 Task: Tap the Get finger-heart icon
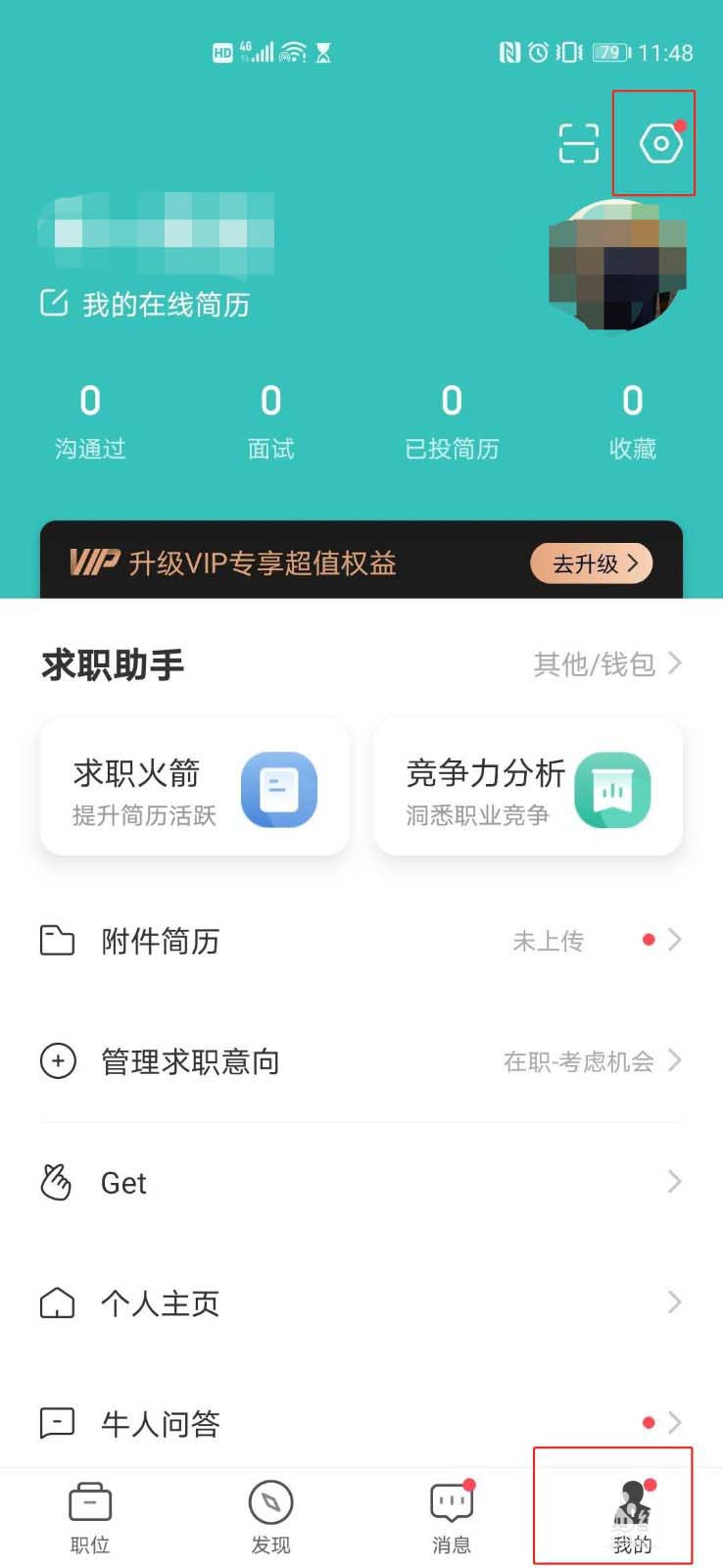(56, 1183)
